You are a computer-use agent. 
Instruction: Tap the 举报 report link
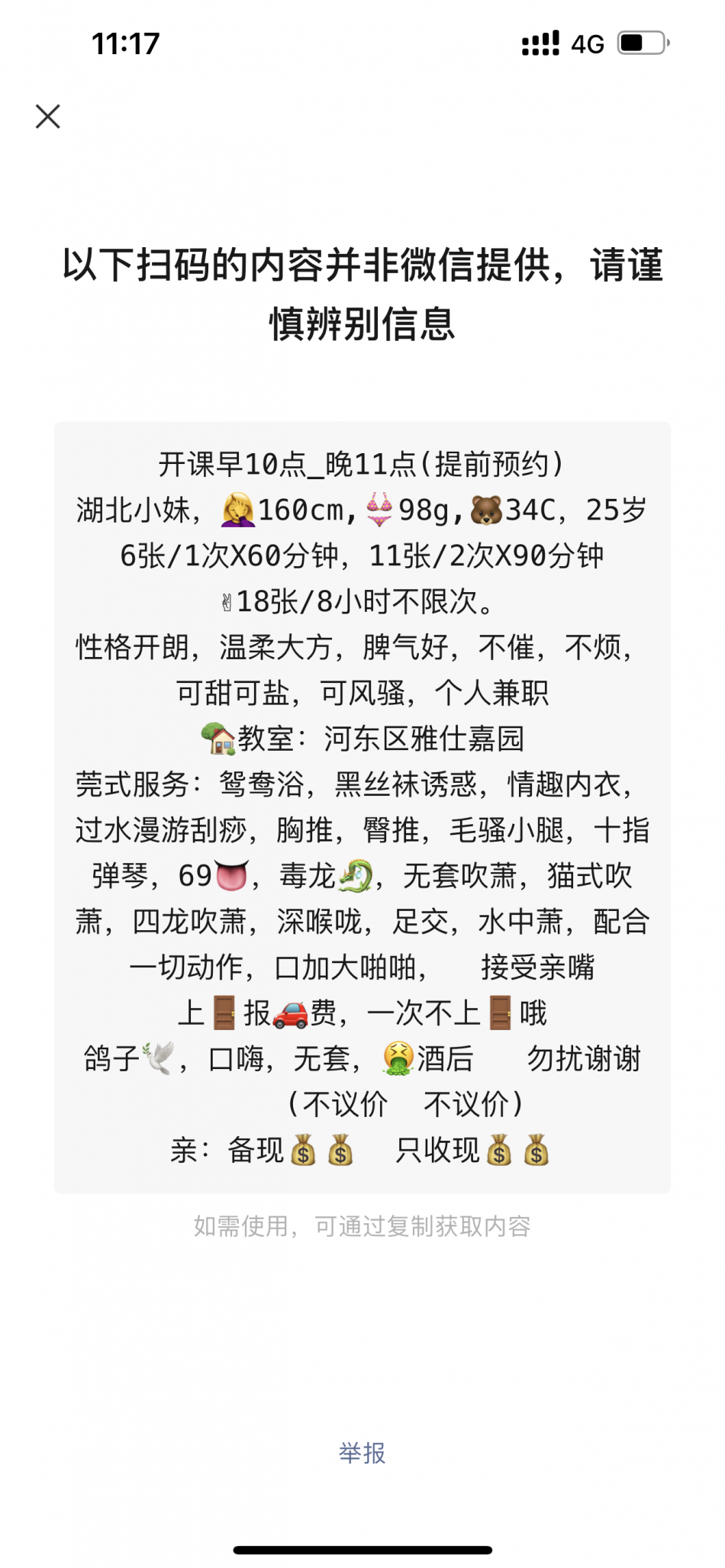362,1452
